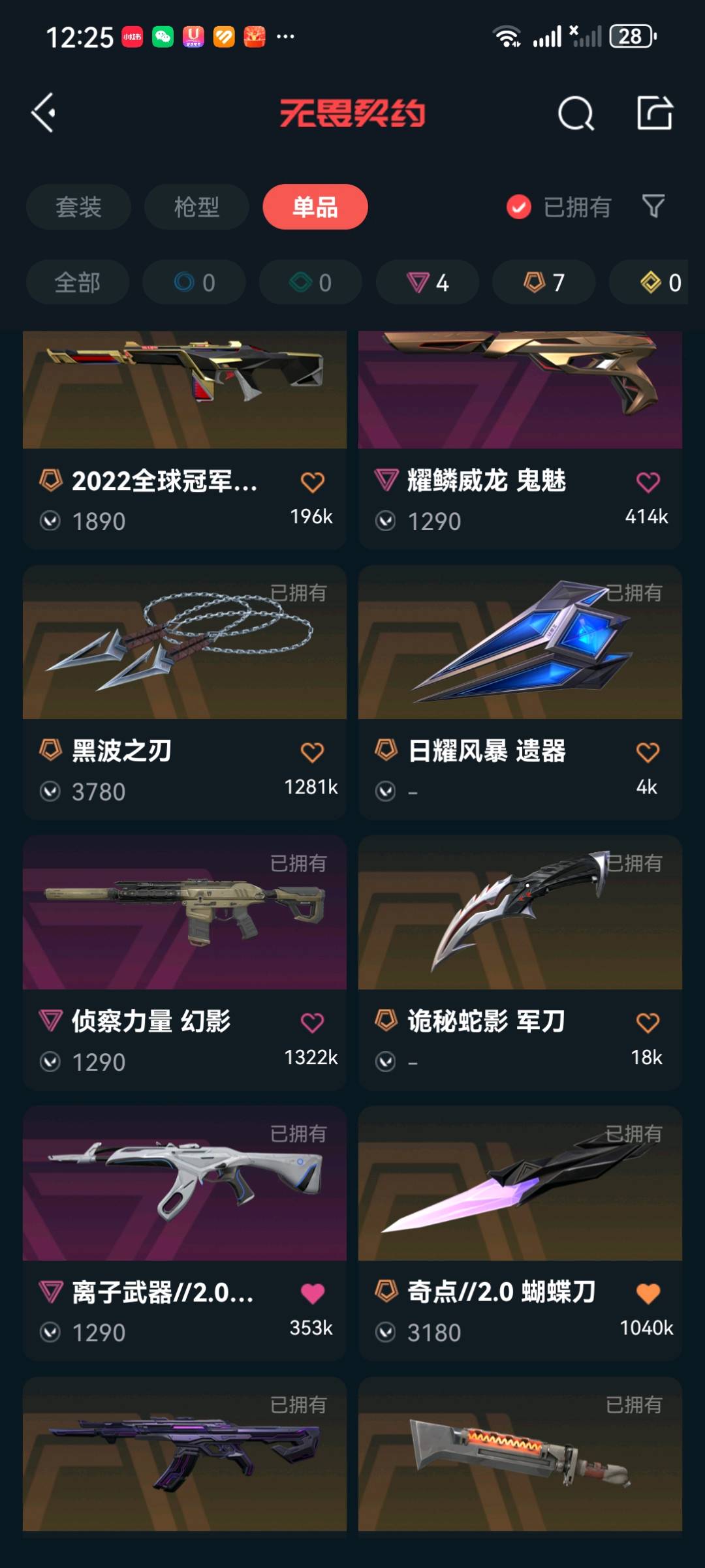Open the search icon
The width and height of the screenshot is (705, 1568).
[576, 114]
